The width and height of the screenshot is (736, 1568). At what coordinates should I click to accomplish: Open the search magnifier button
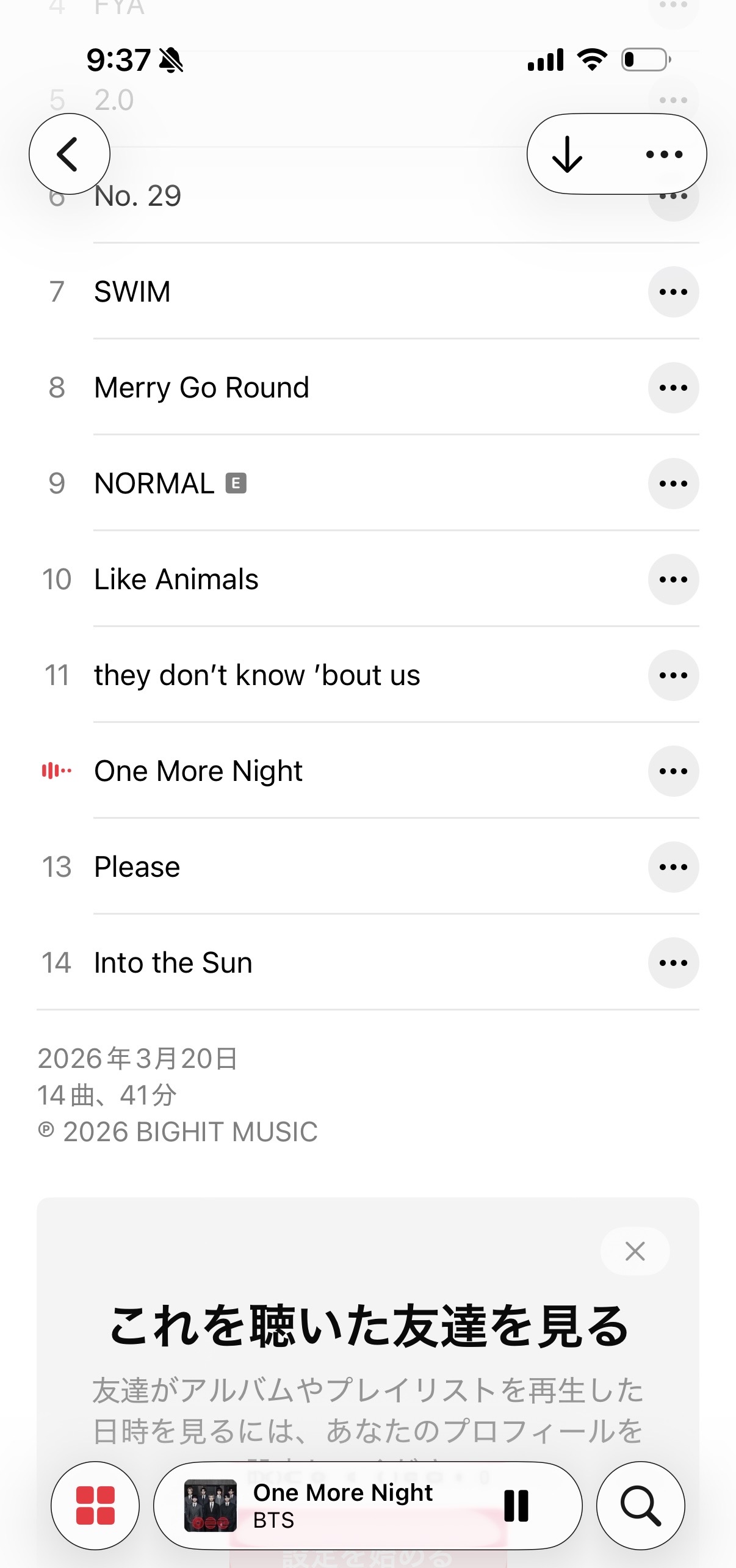click(640, 1506)
